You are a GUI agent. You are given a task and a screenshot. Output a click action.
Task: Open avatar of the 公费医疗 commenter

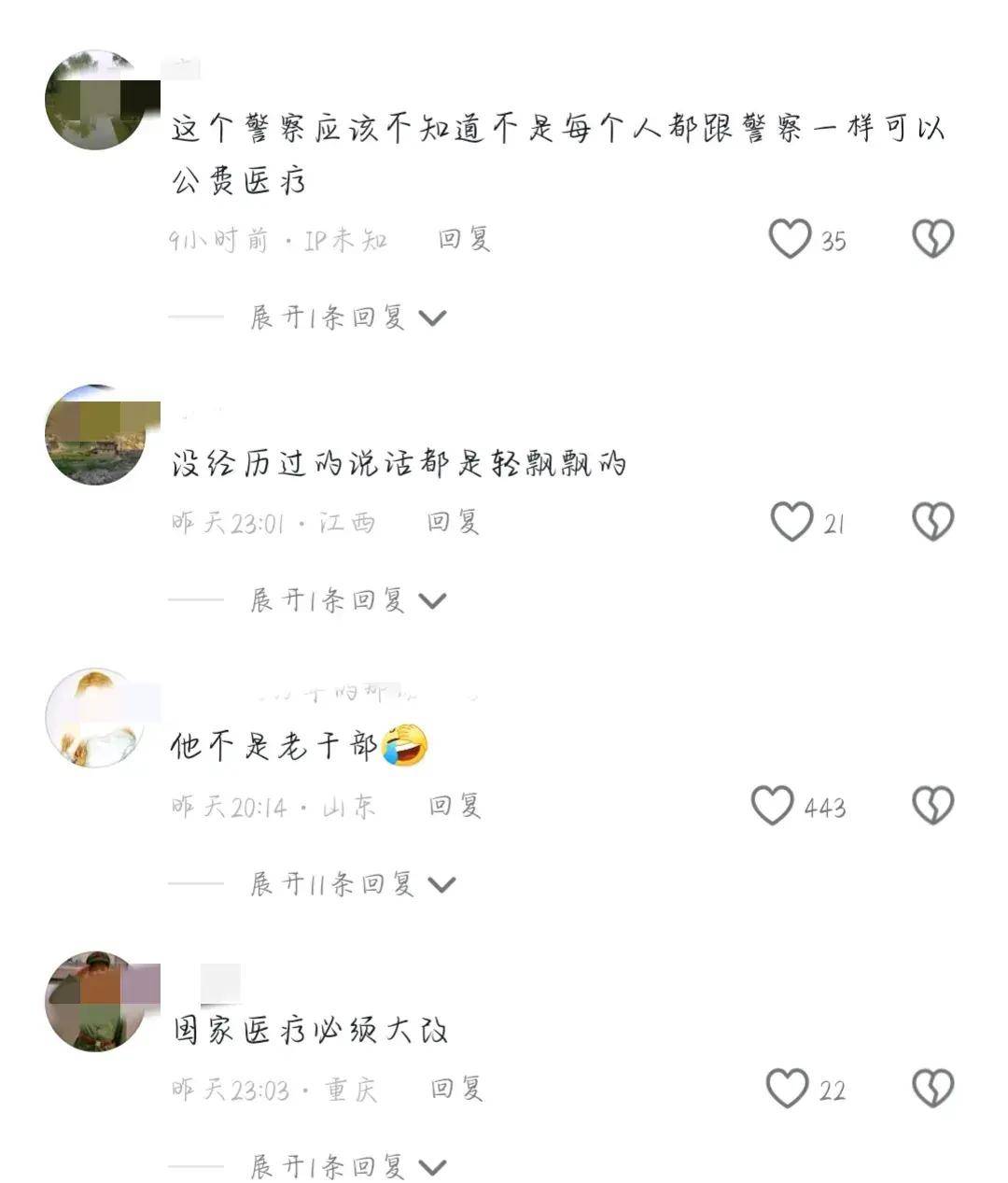[x=95, y=100]
